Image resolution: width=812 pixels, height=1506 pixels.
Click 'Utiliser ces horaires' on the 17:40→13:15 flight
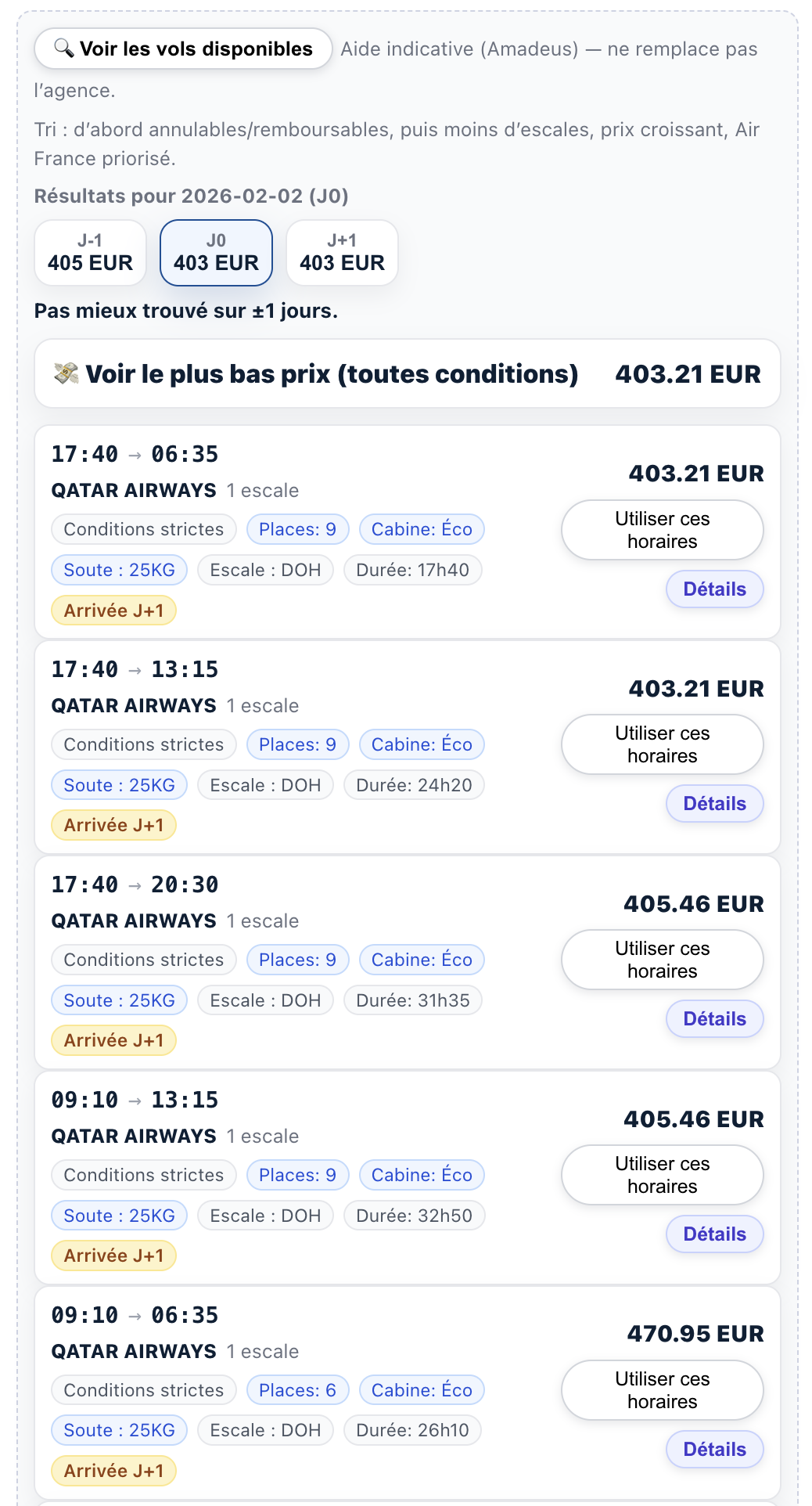coord(661,744)
